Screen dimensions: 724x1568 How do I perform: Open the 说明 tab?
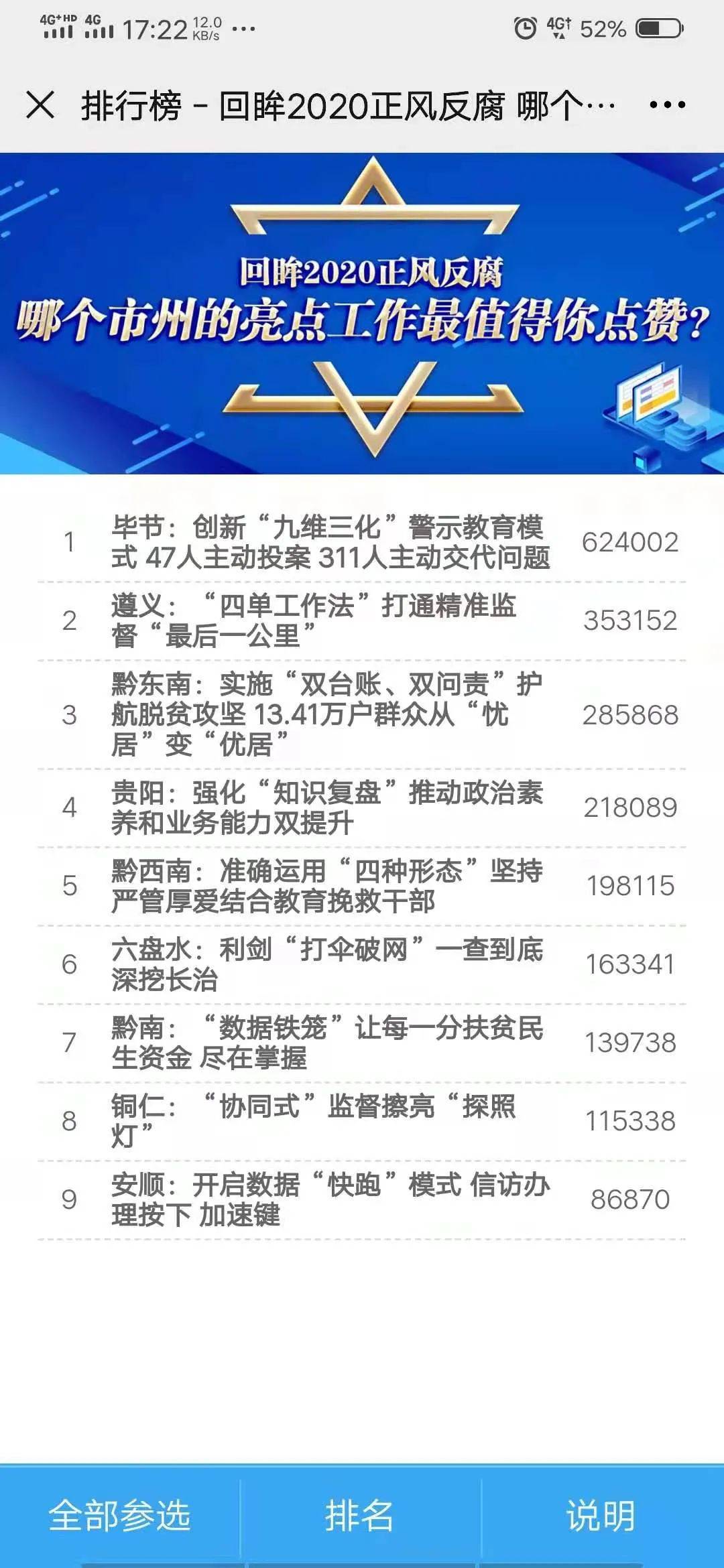pos(601,1516)
